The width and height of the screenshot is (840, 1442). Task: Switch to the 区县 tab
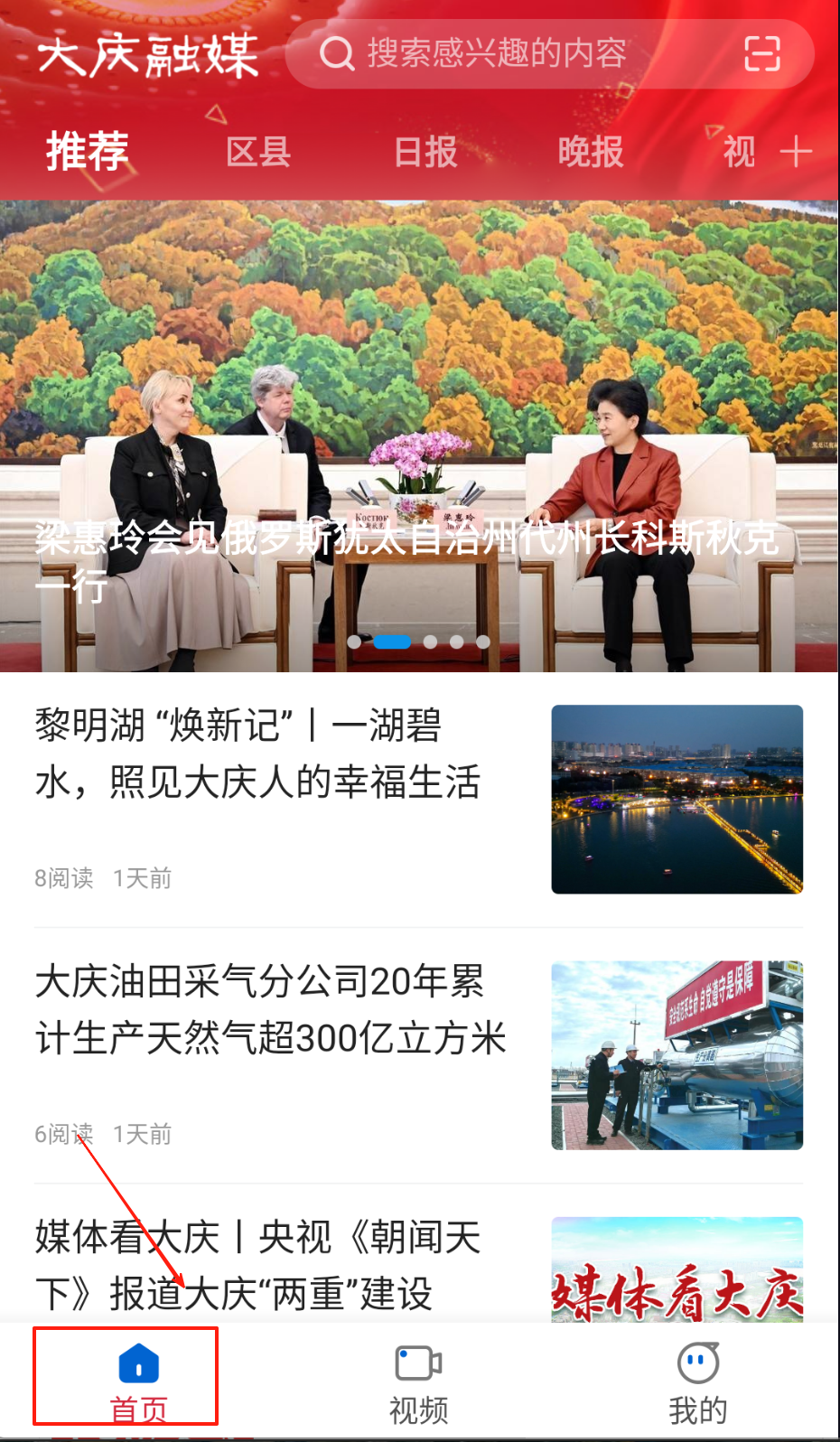point(258,152)
